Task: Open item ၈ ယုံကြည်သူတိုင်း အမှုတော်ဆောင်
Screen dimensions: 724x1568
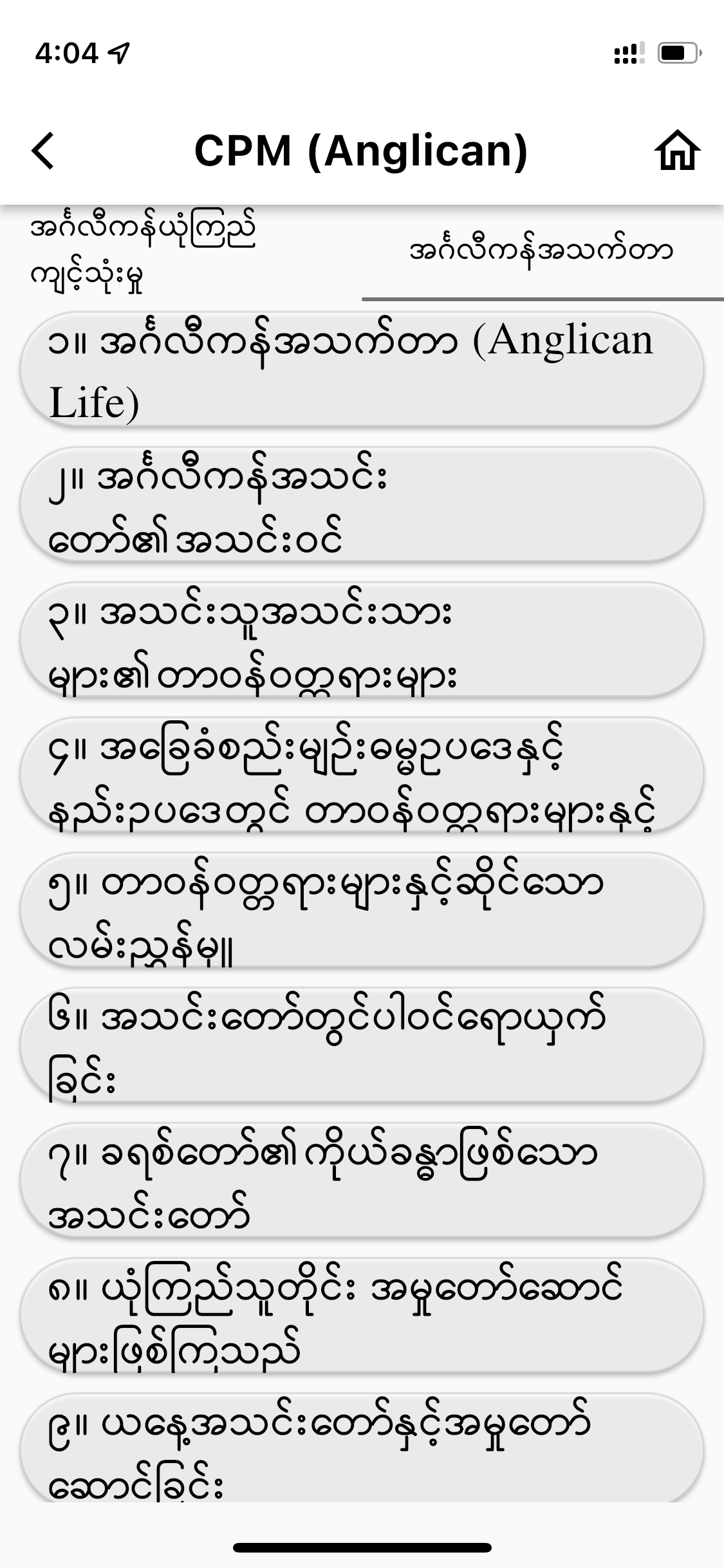Action: [362, 1316]
